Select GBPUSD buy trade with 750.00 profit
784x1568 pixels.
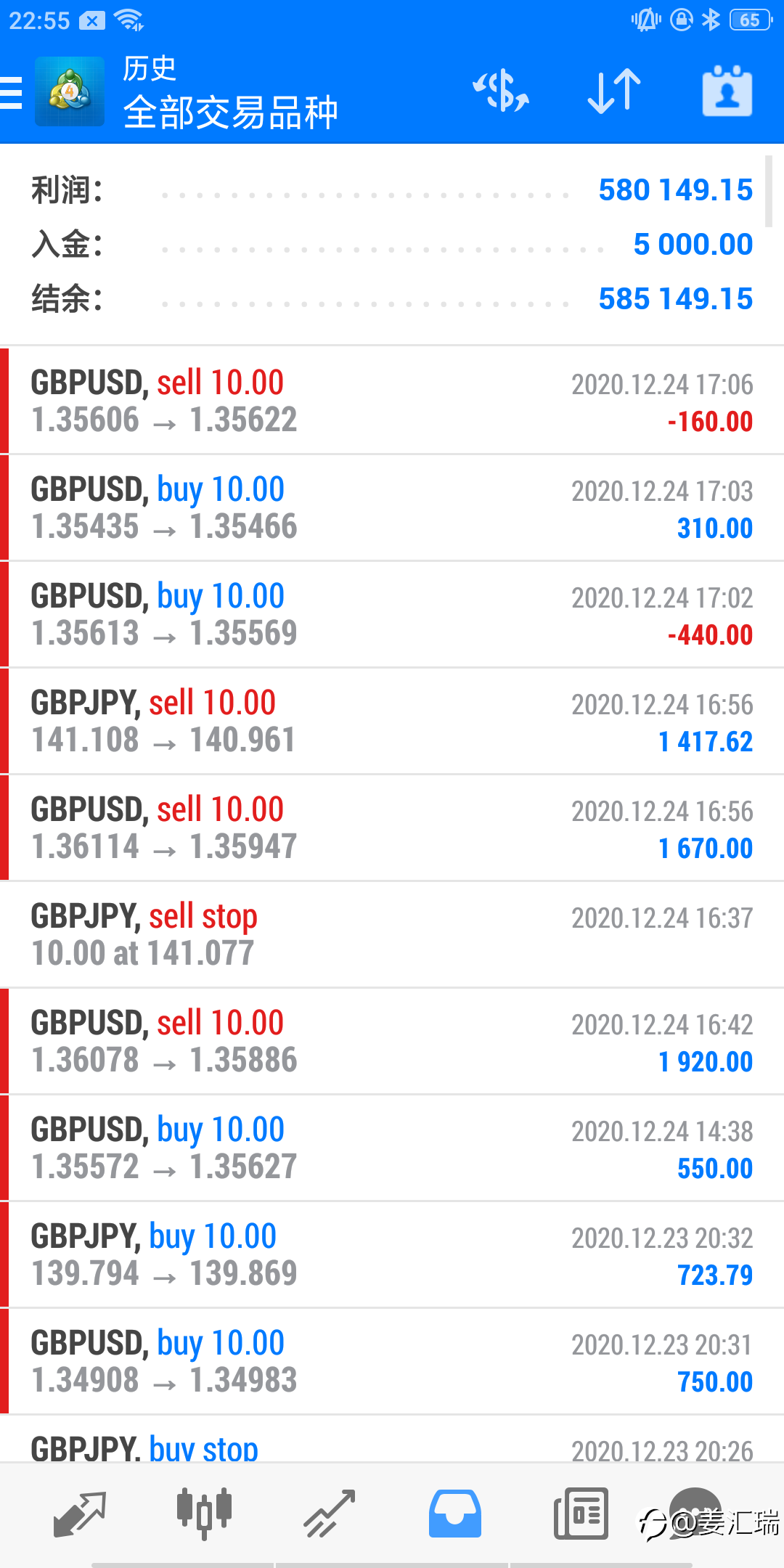click(x=392, y=1362)
